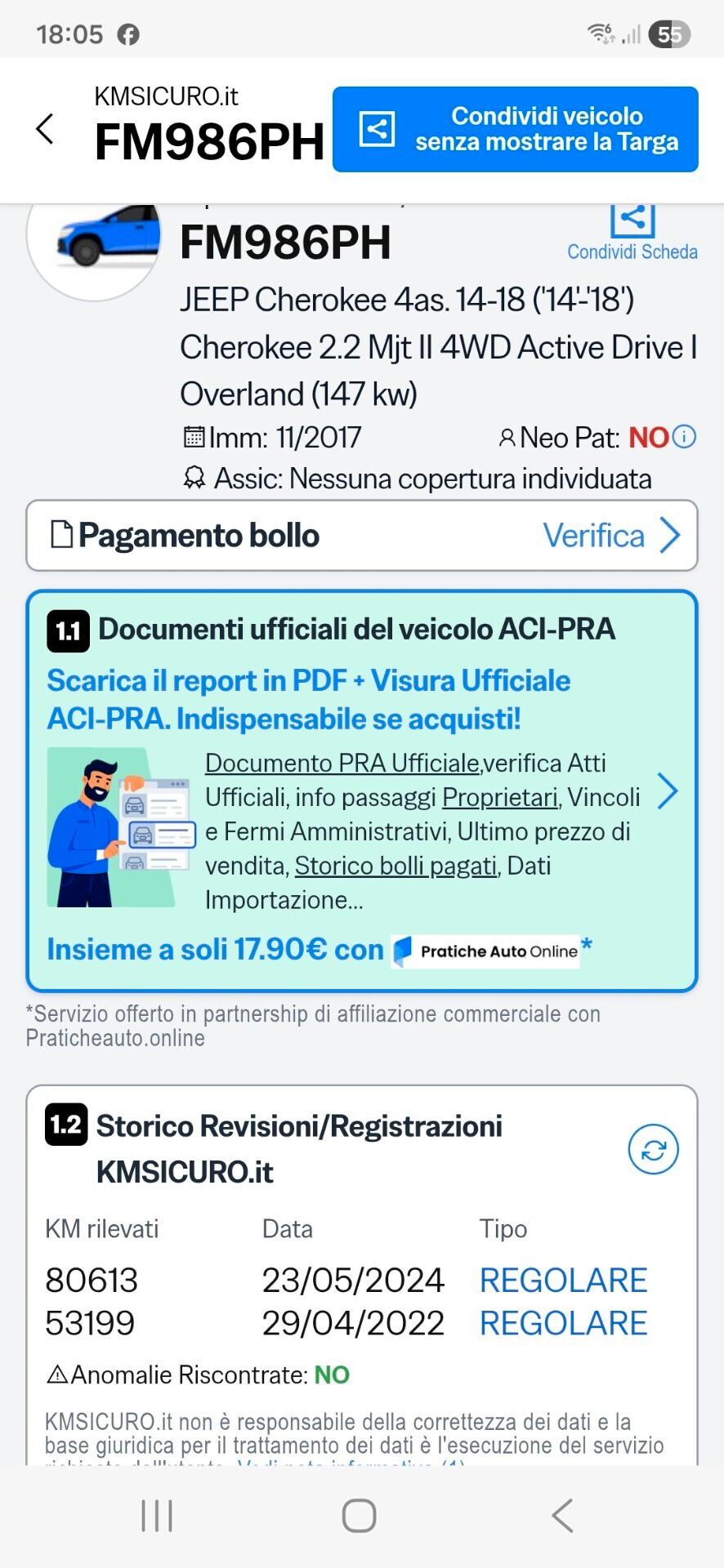
Task: Open the REGOLARE entry dated 23/05/2024
Action: point(563,1280)
